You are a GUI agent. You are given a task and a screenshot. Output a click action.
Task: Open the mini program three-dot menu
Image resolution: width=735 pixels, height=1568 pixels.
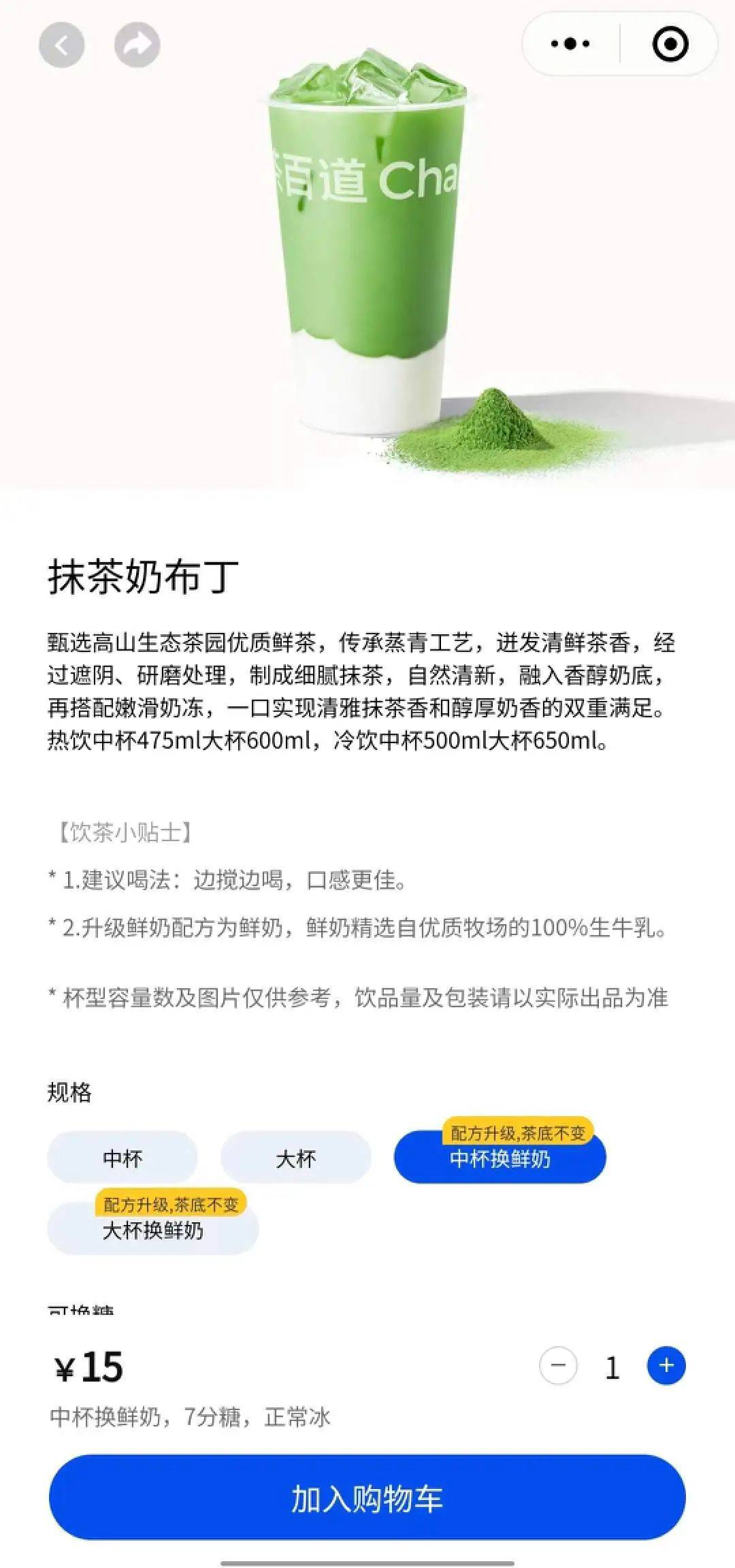coord(570,44)
